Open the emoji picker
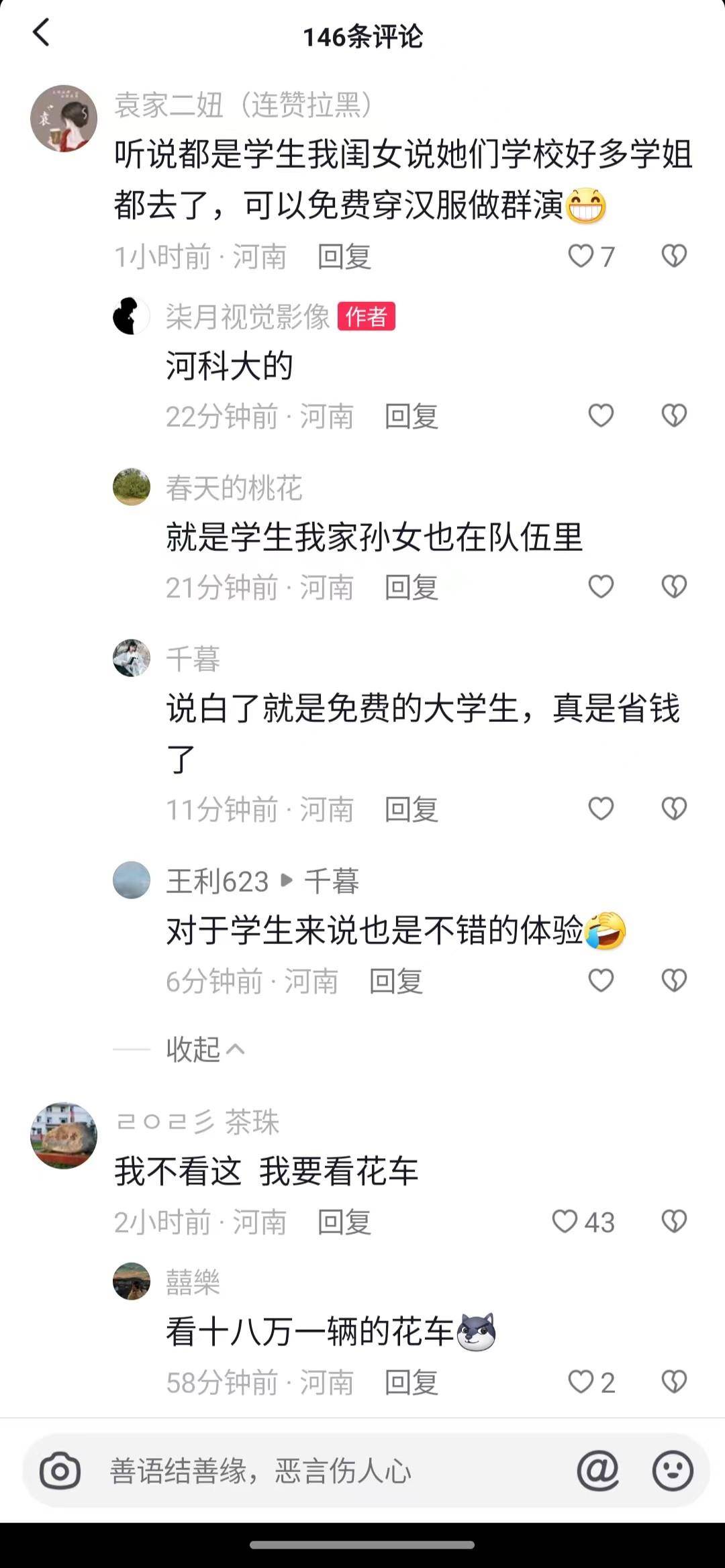The width and height of the screenshot is (725, 1568). pos(673,1471)
